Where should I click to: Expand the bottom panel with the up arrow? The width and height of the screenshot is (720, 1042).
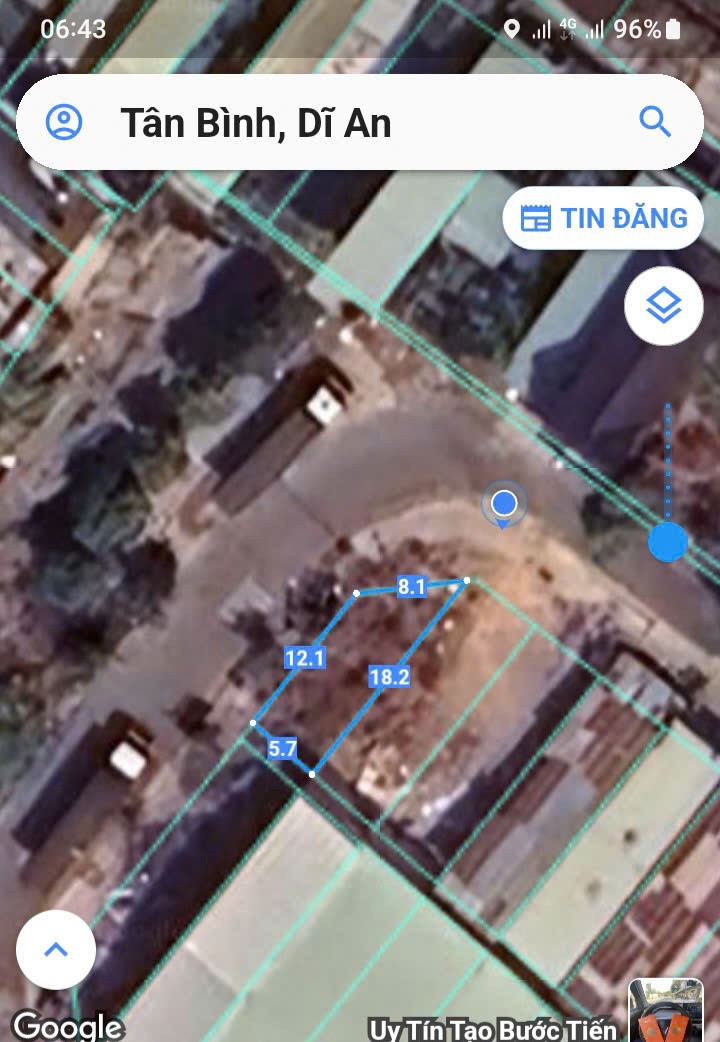(x=56, y=950)
